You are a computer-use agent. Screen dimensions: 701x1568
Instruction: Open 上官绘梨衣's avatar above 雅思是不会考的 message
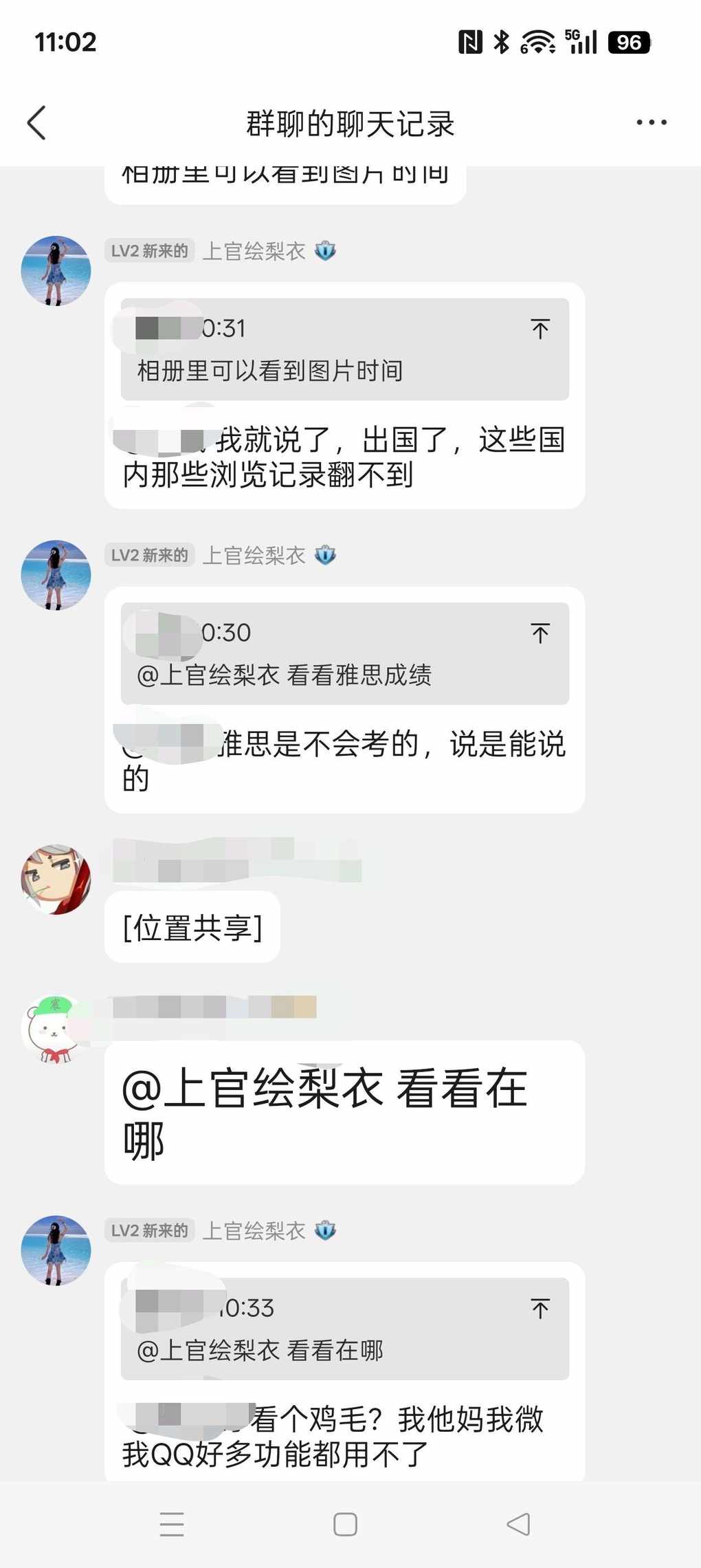[x=56, y=575]
